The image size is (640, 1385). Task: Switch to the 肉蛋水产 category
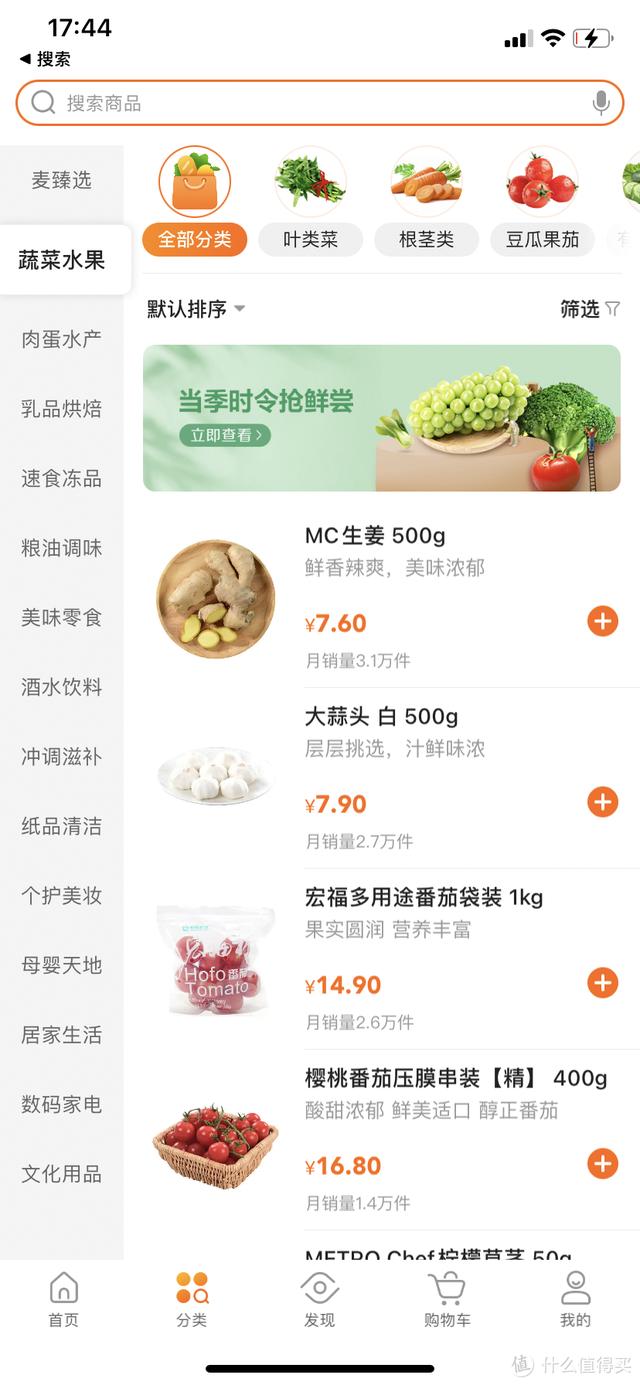(x=62, y=339)
